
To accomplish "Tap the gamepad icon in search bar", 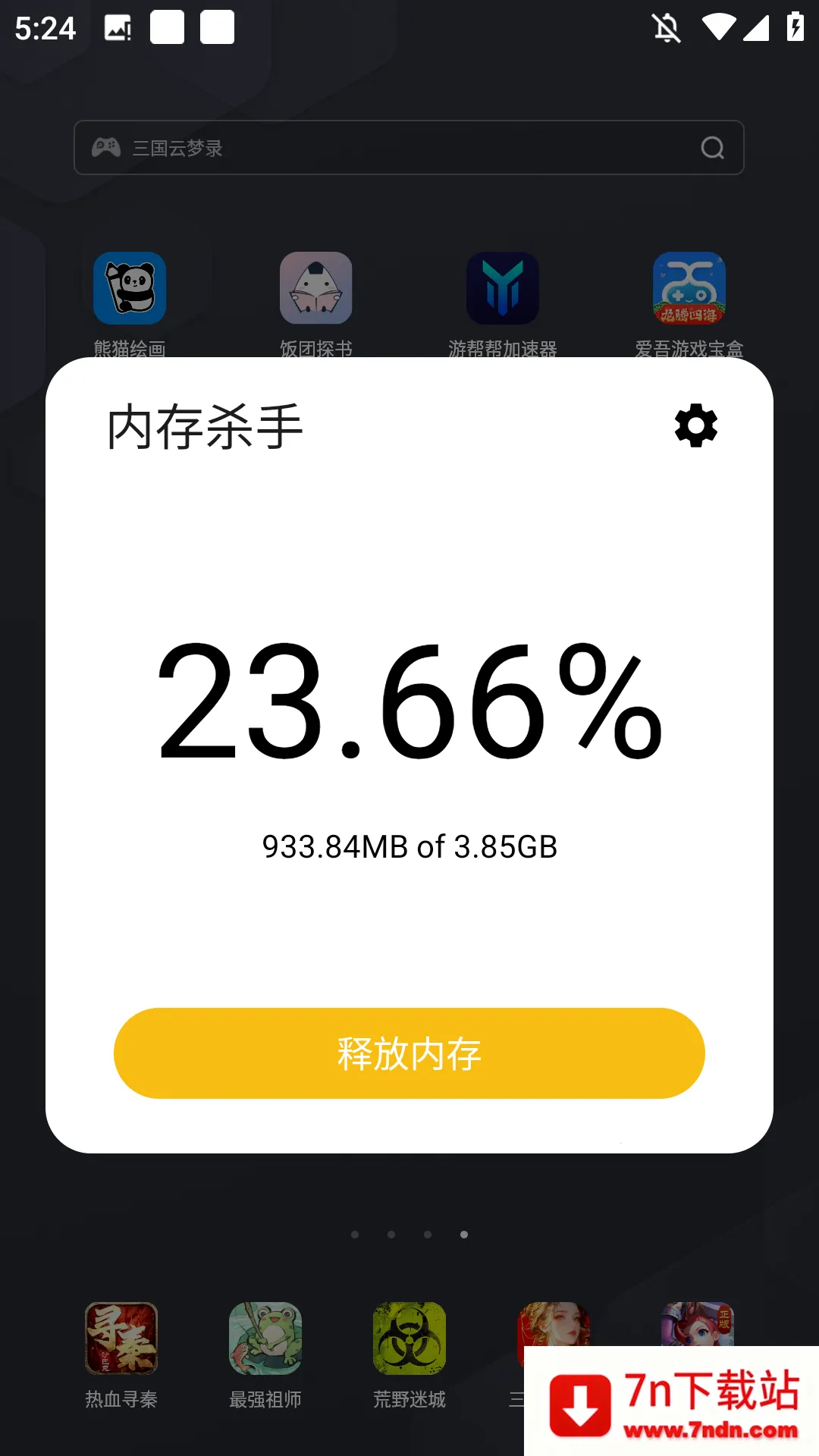I will [108, 147].
